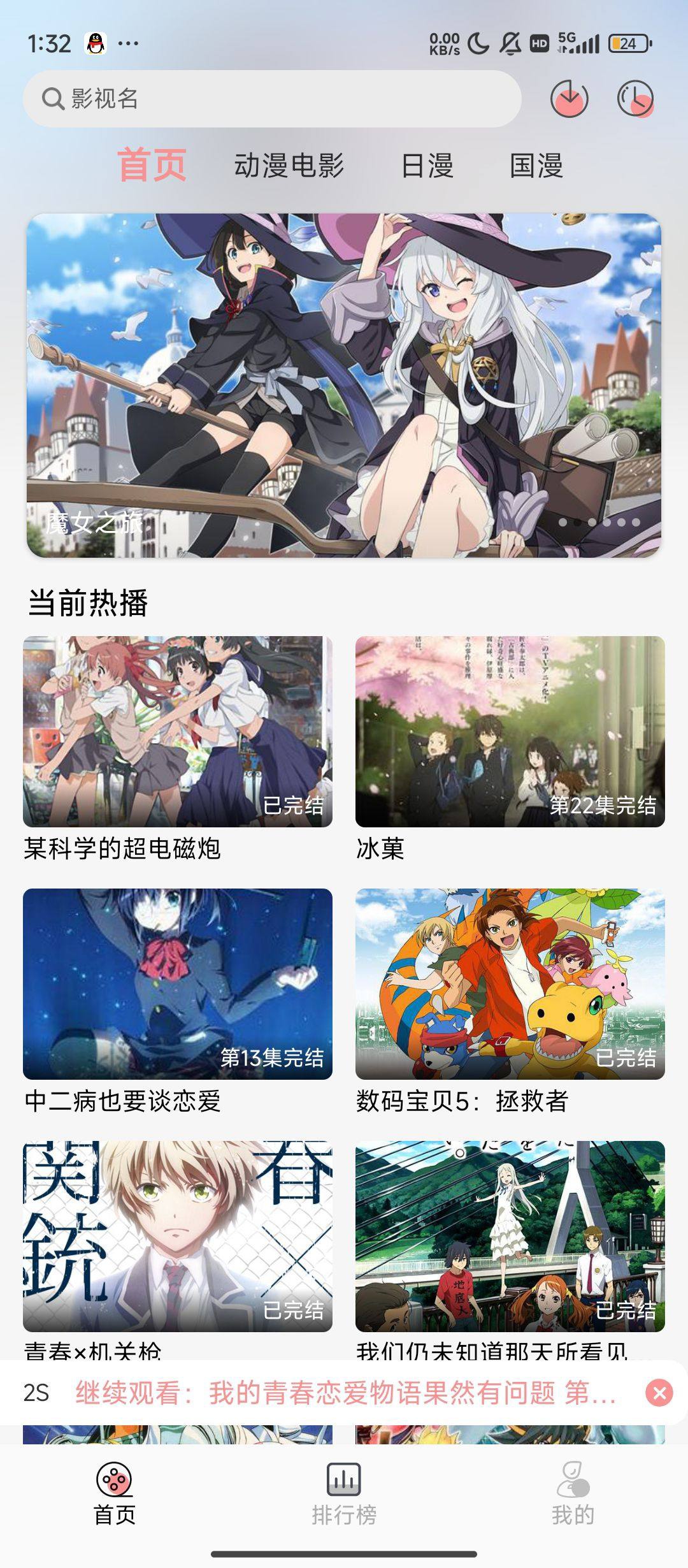Tap the 首页 bottom navigation item
The width and height of the screenshot is (688, 1568).
(x=115, y=1494)
